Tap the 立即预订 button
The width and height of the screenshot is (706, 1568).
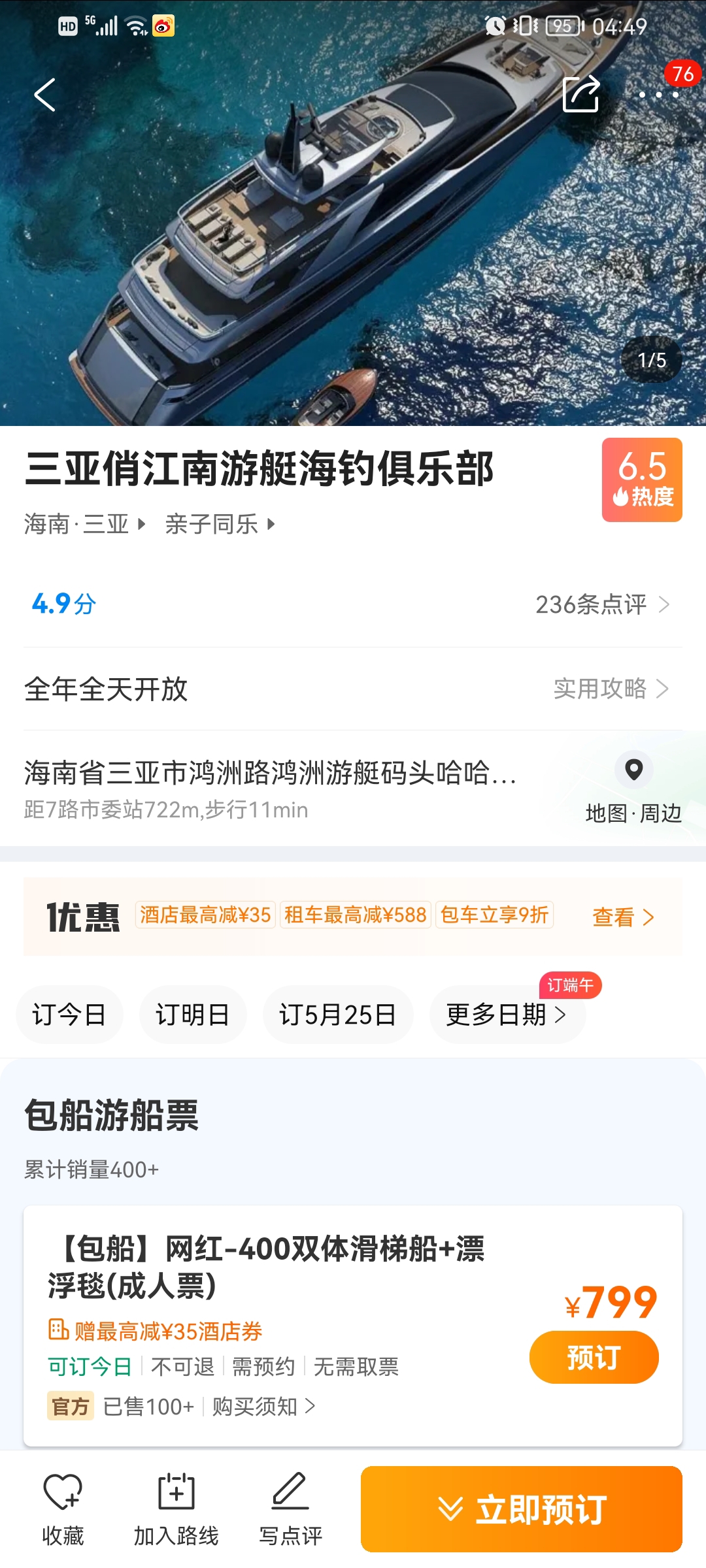coord(521,1509)
